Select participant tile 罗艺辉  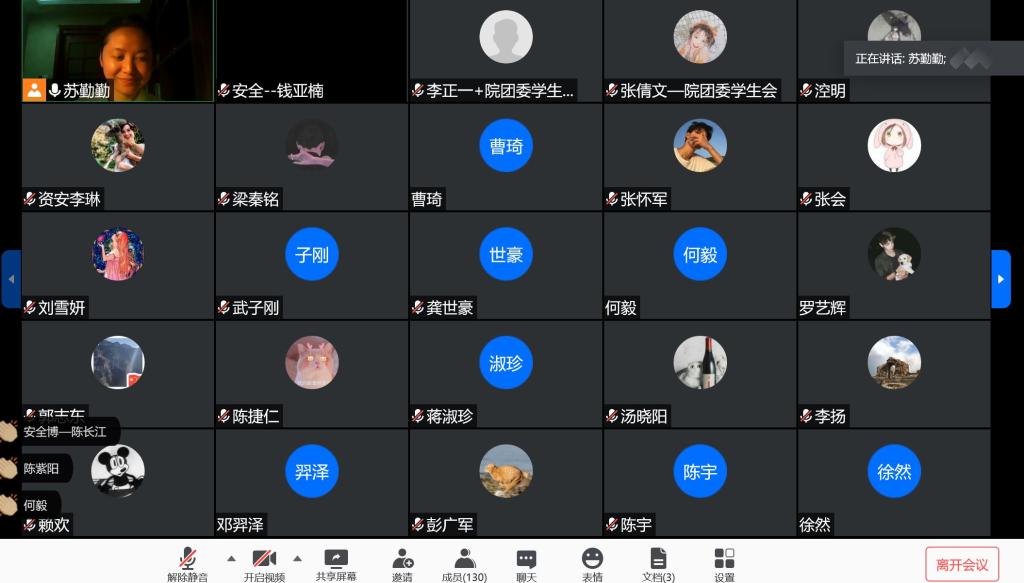pyautogui.click(x=894, y=265)
